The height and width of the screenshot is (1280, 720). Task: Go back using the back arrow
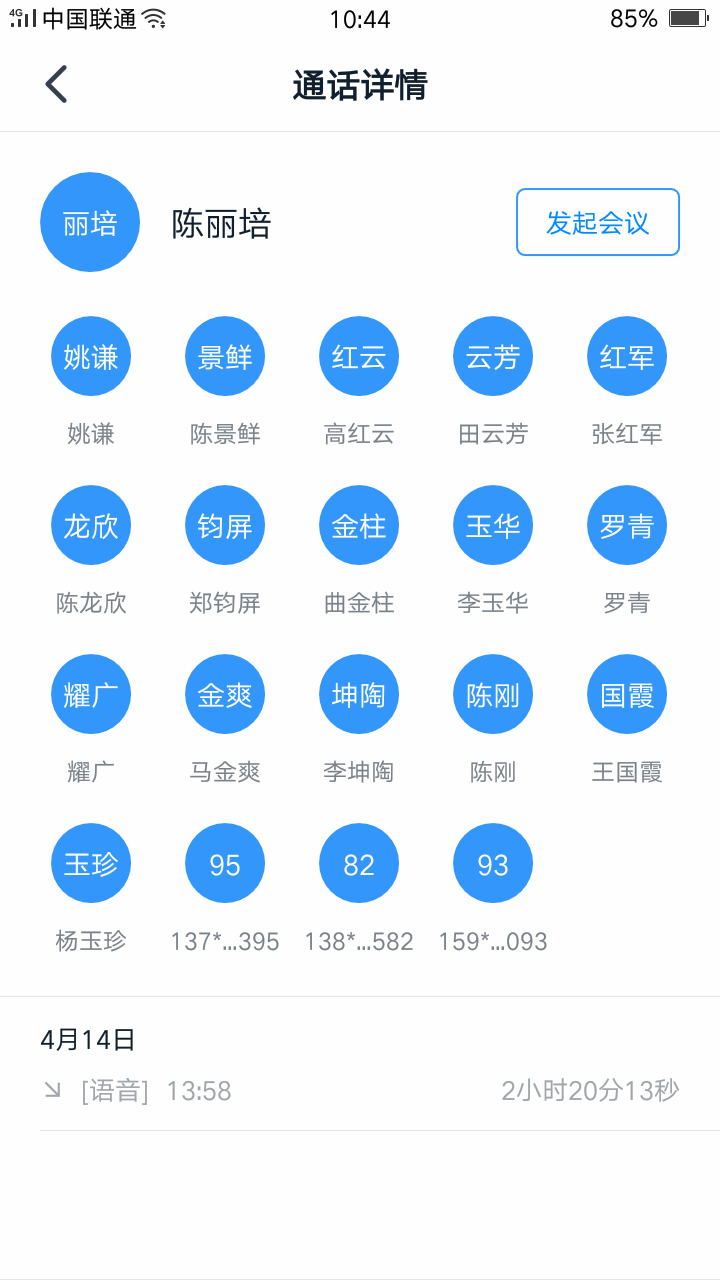55,84
